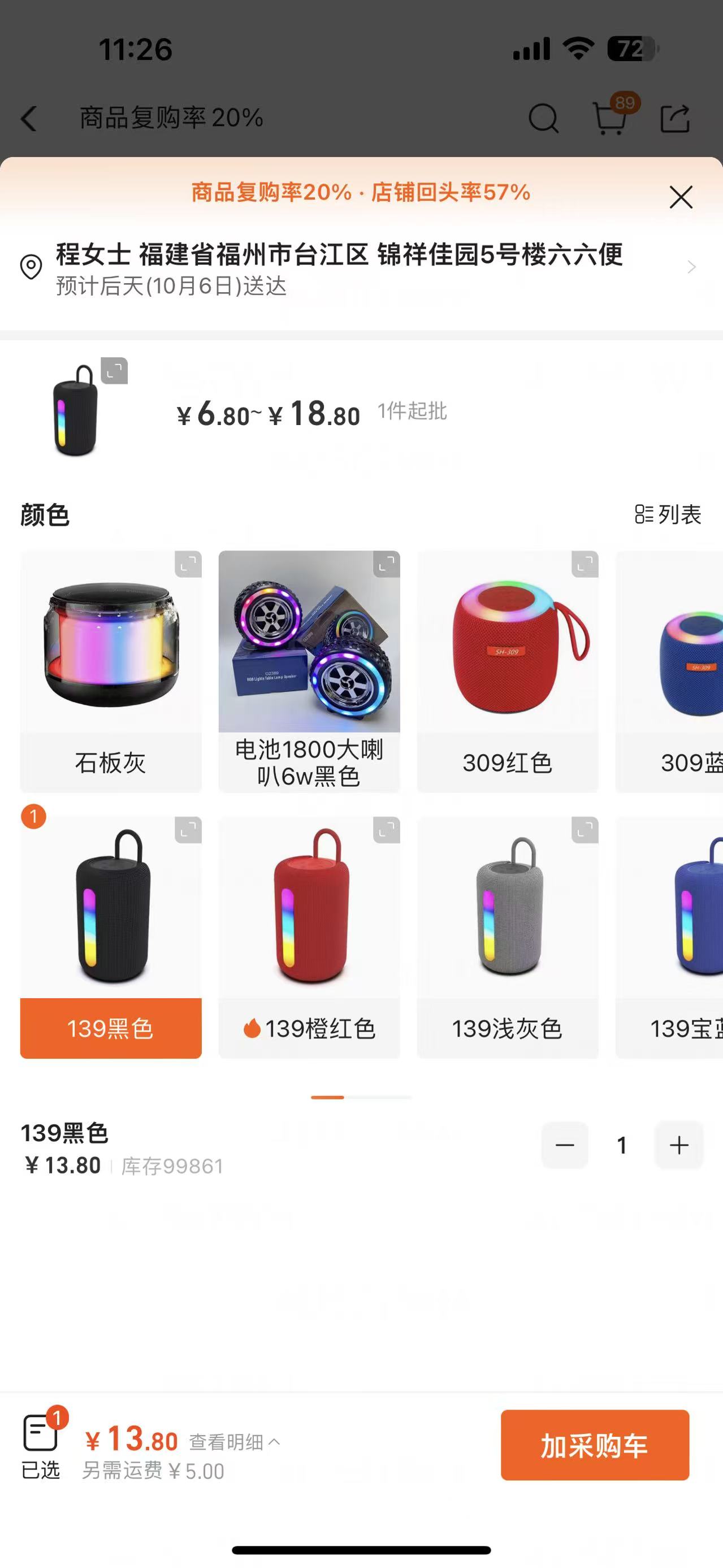
Task: Expand 查看明细 price details
Action: 234,1441
